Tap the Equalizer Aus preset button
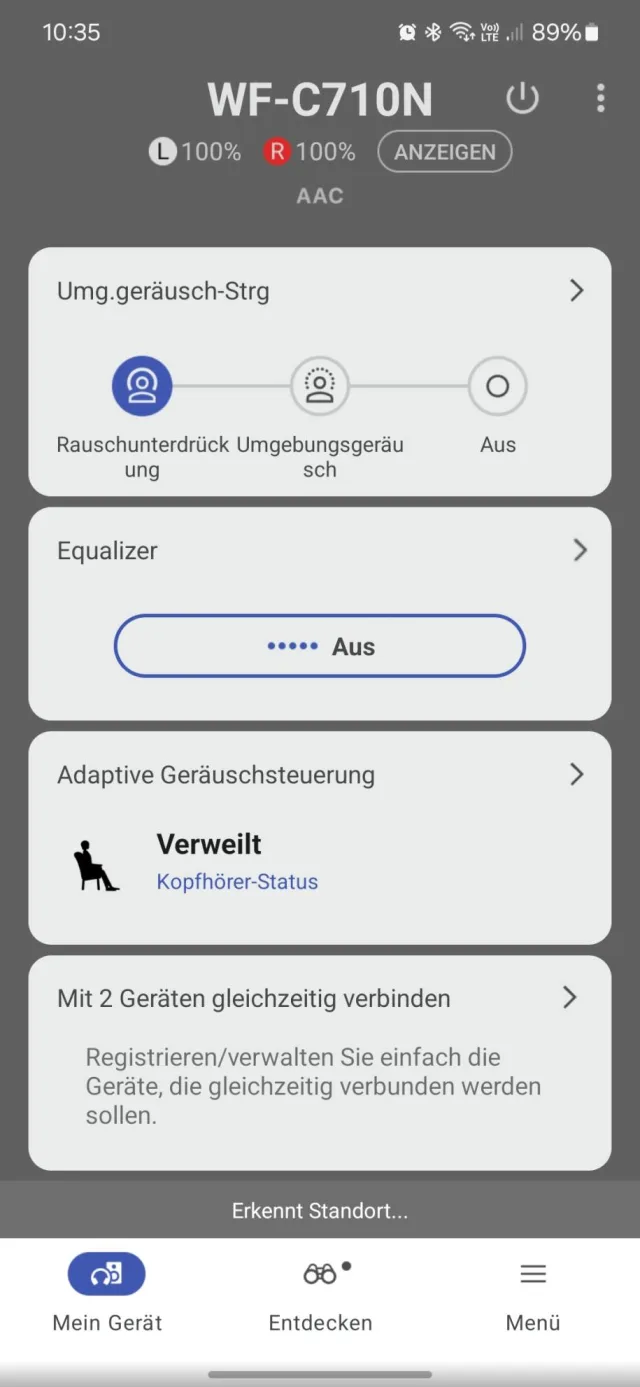Viewport: 640px width, 1387px height. [x=320, y=647]
